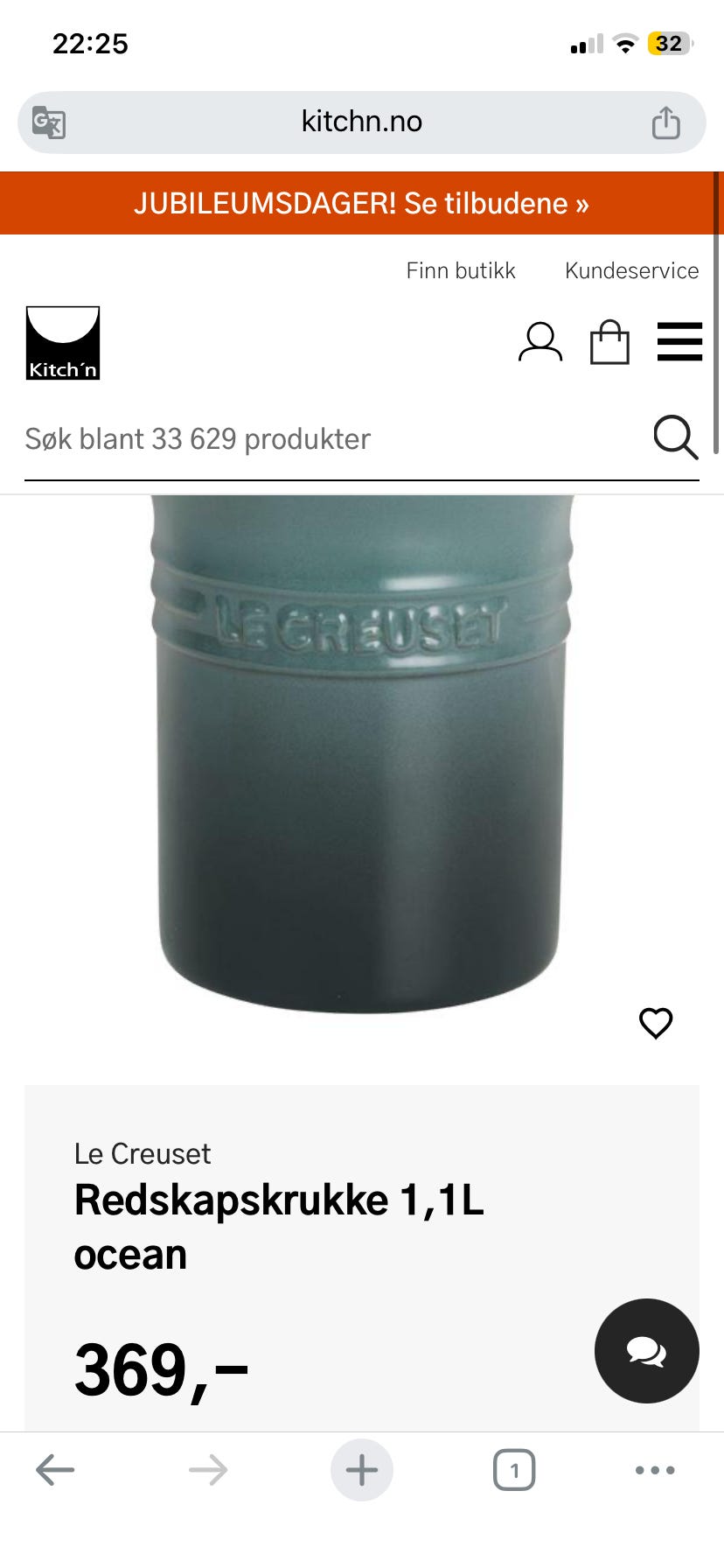This screenshot has height=1568, width=724.
Task: Share this page from the address bar
Action: coord(665,122)
